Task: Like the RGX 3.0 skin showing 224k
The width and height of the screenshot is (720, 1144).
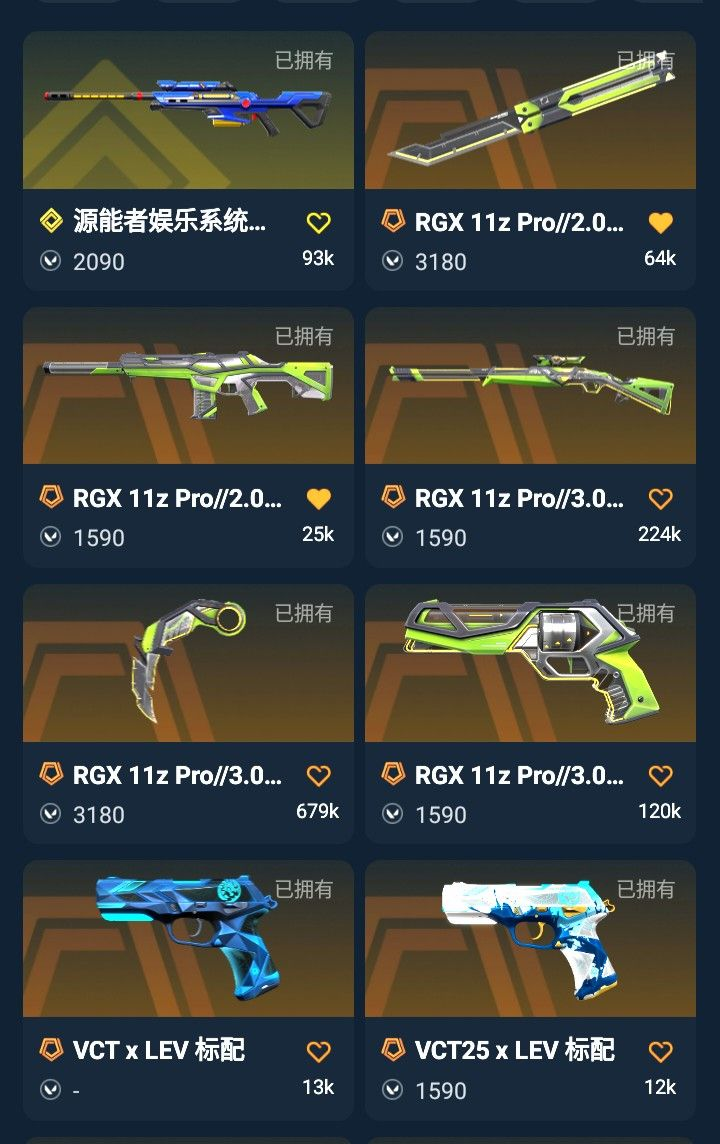Action: [x=660, y=499]
